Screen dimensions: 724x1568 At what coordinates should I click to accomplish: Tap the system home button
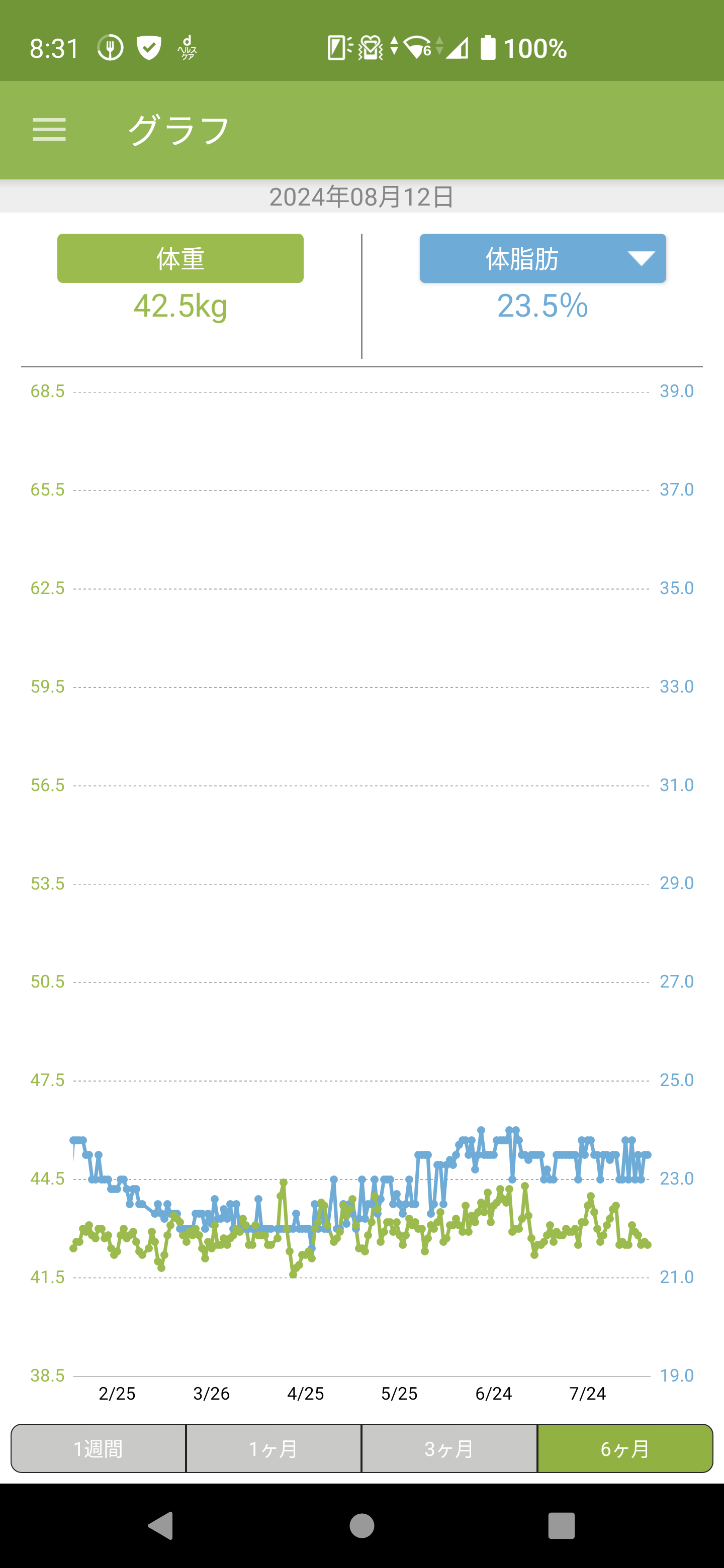(x=361, y=1525)
